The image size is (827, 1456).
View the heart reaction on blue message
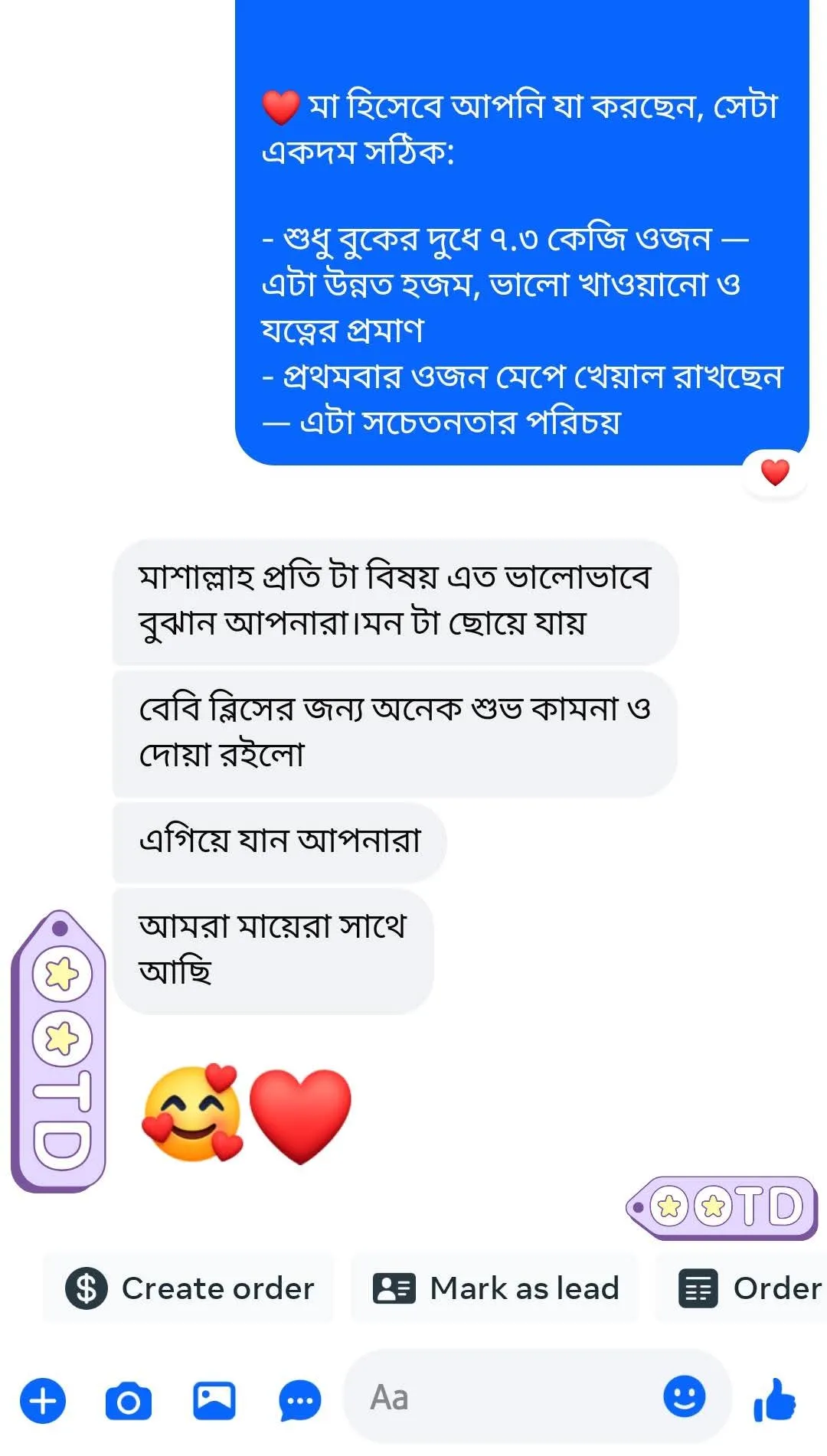click(775, 473)
